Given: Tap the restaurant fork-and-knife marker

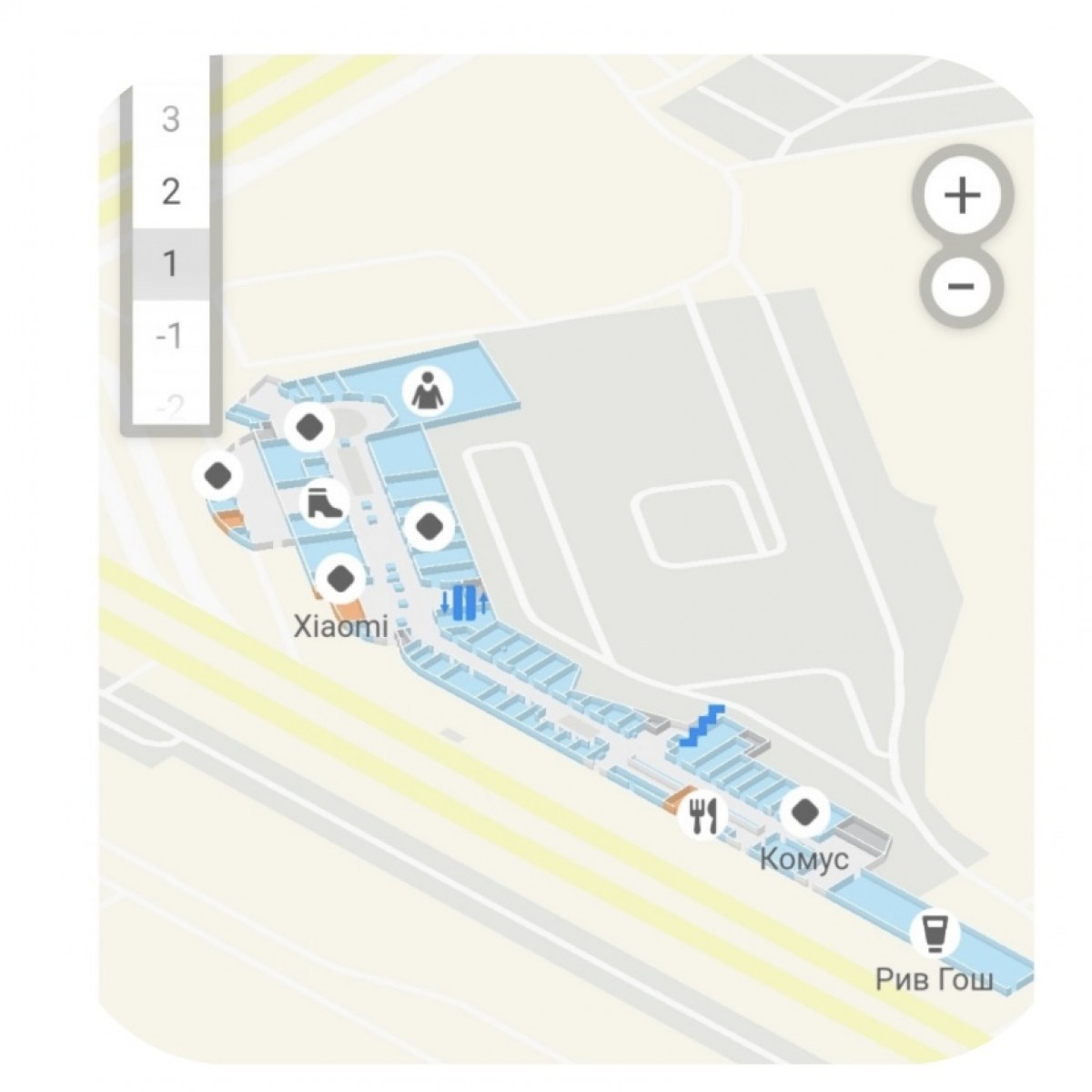Looking at the screenshot, I should coord(703,815).
